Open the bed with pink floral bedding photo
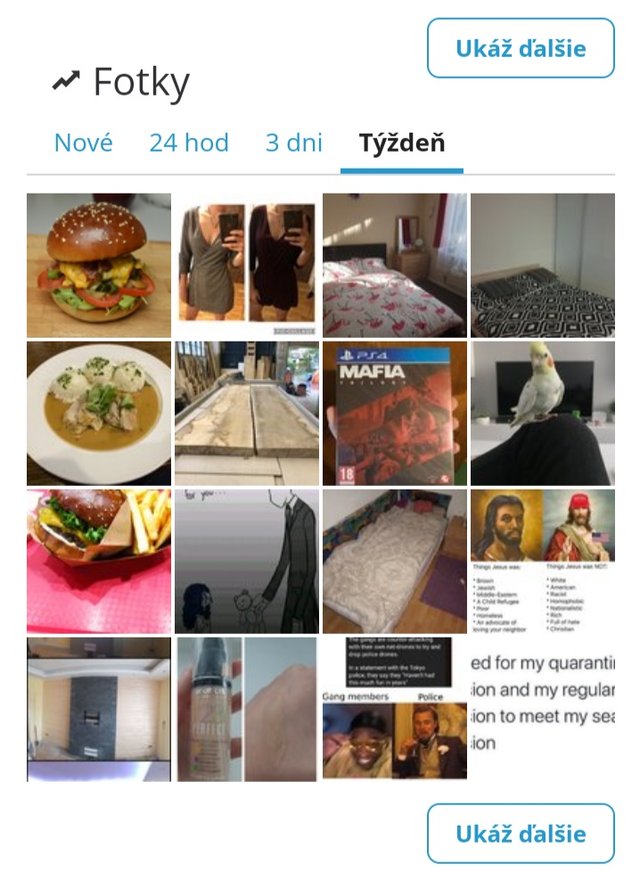Image resolution: width=640 pixels, height=888 pixels. (394, 265)
